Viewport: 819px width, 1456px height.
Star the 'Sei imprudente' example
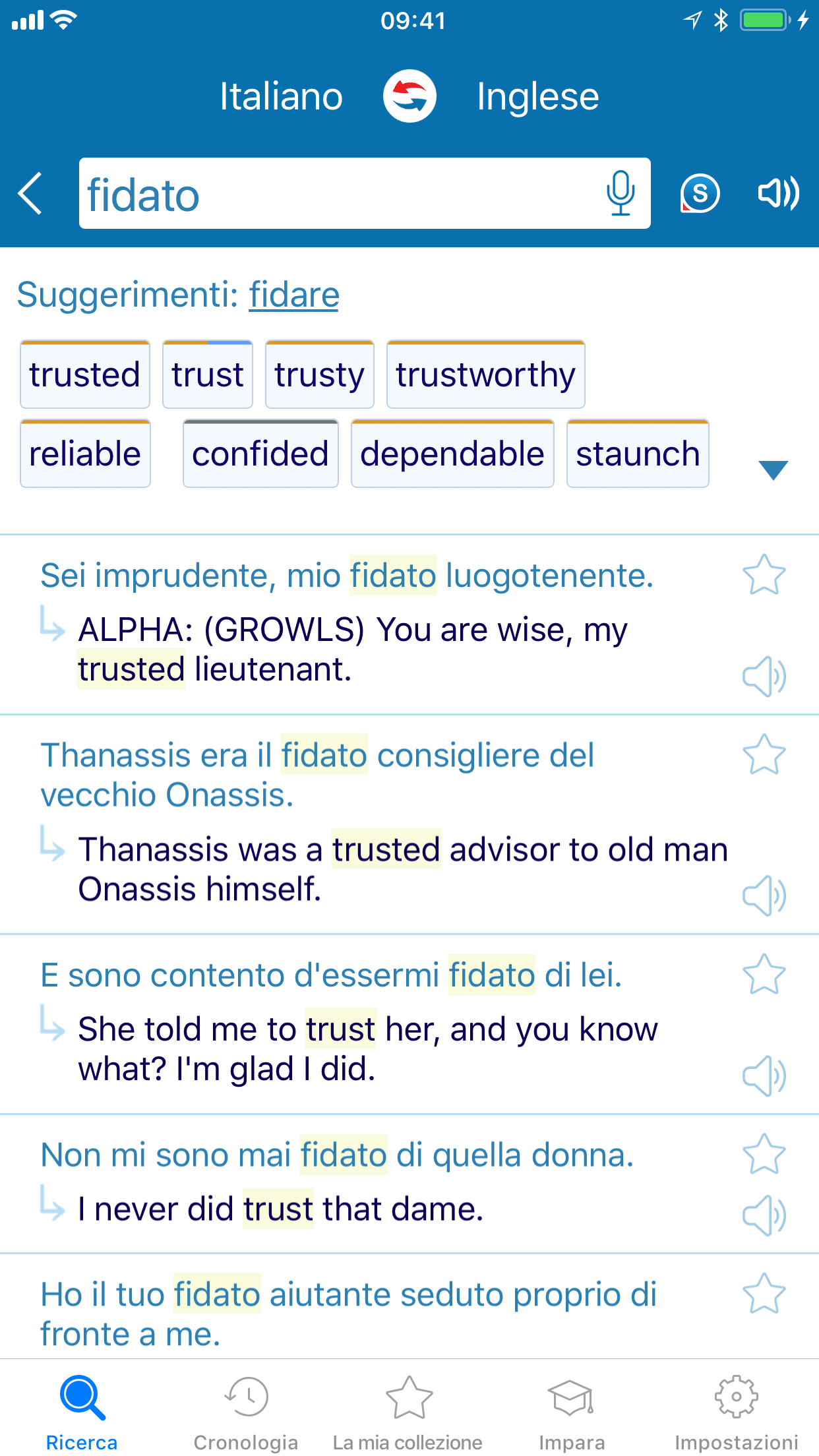[x=764, y=575]
